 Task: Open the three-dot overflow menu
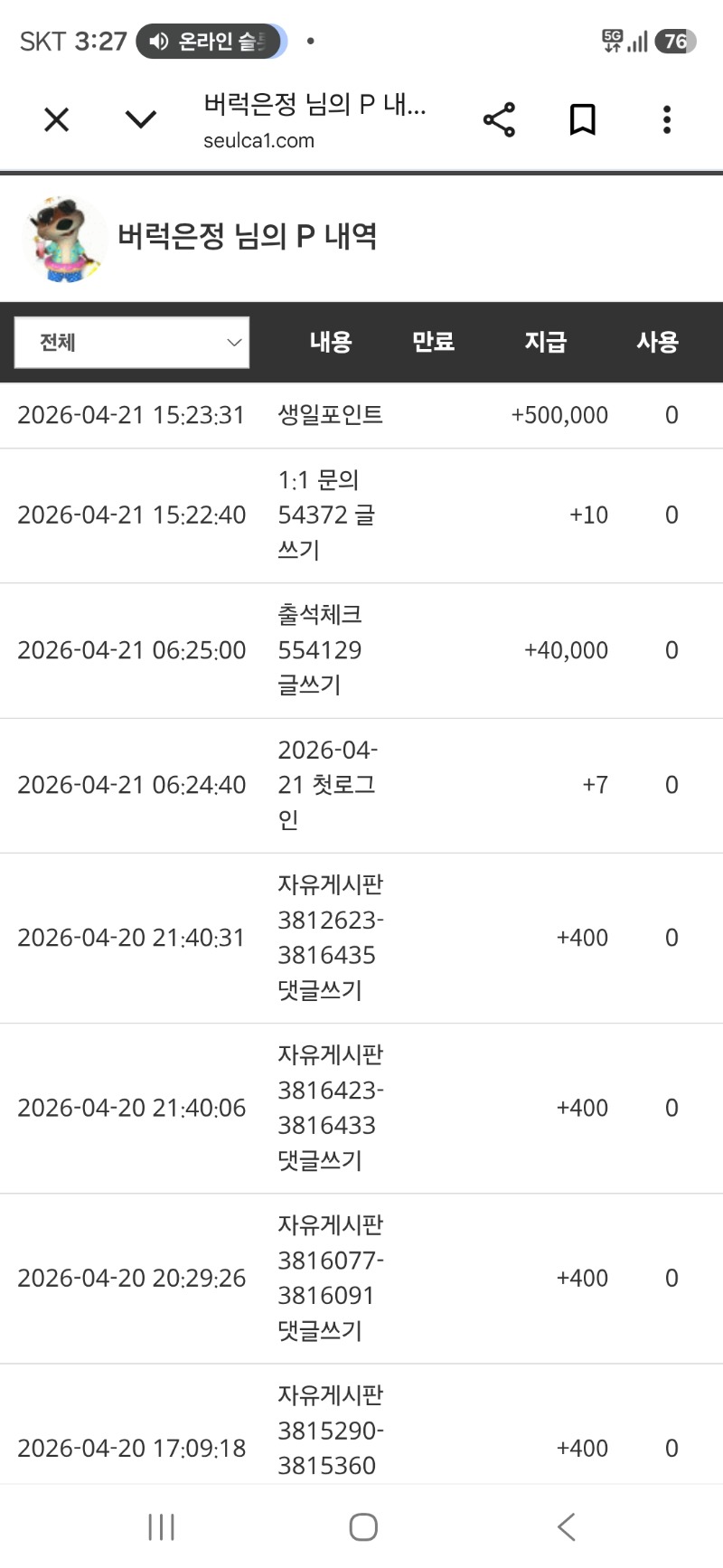(667, 119)
